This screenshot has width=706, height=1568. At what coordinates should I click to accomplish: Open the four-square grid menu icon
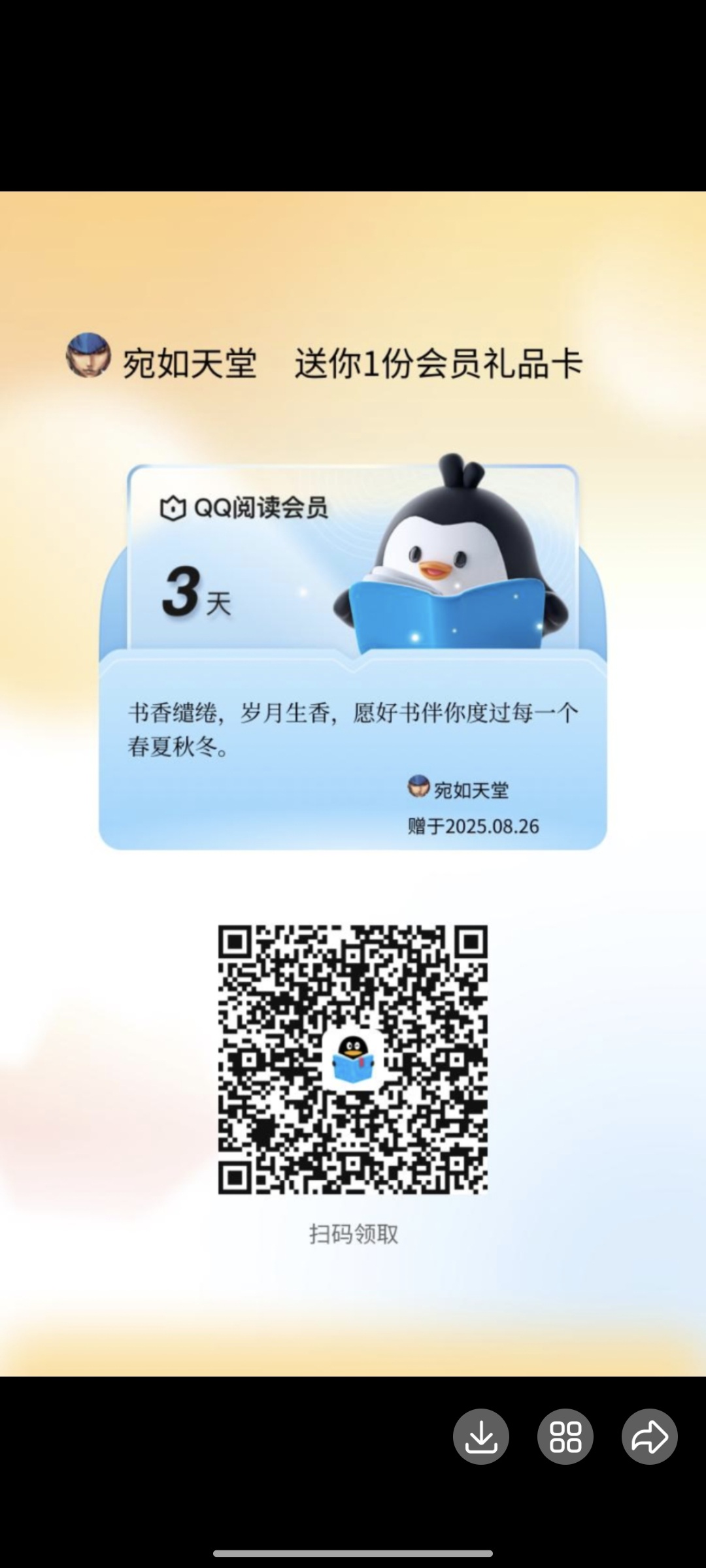pos(565,1437)
